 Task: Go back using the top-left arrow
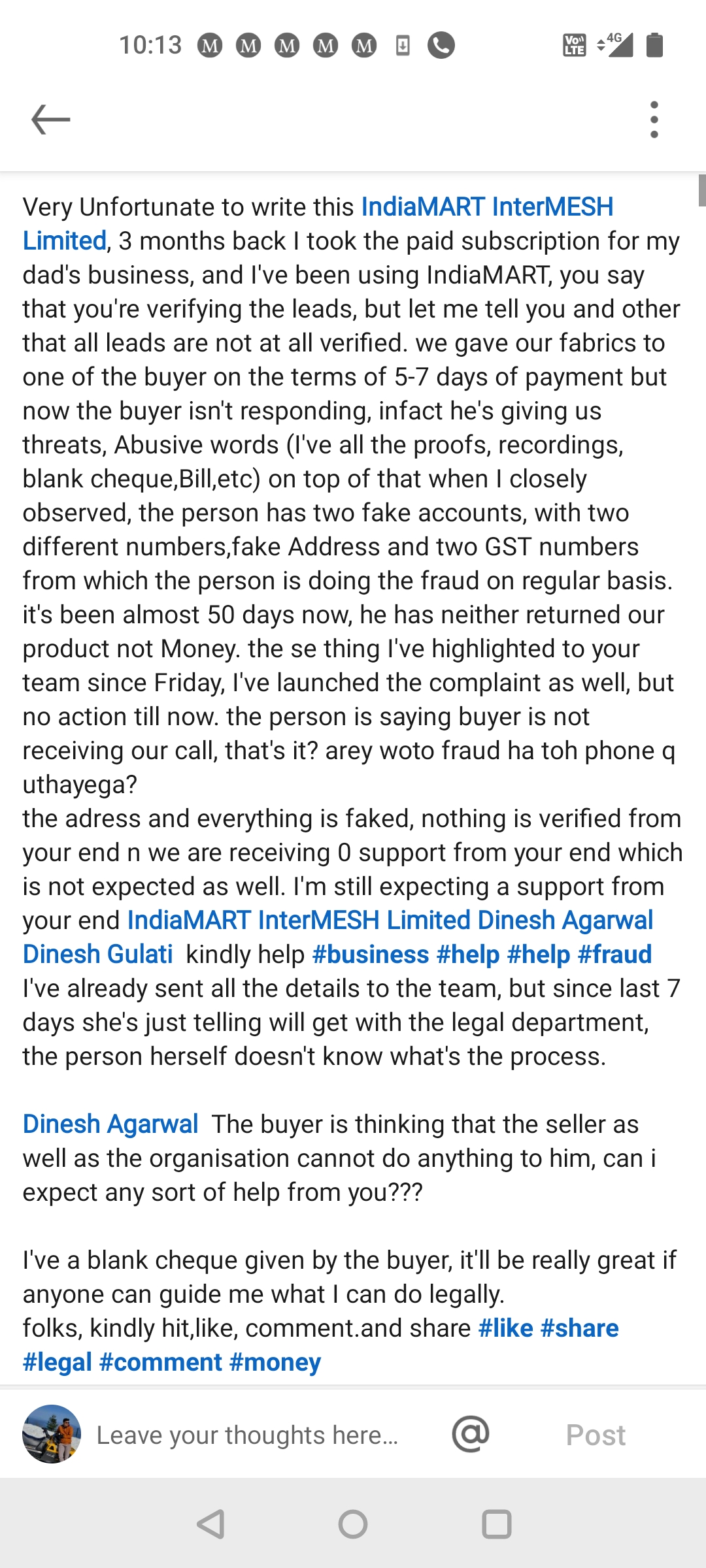51,120
